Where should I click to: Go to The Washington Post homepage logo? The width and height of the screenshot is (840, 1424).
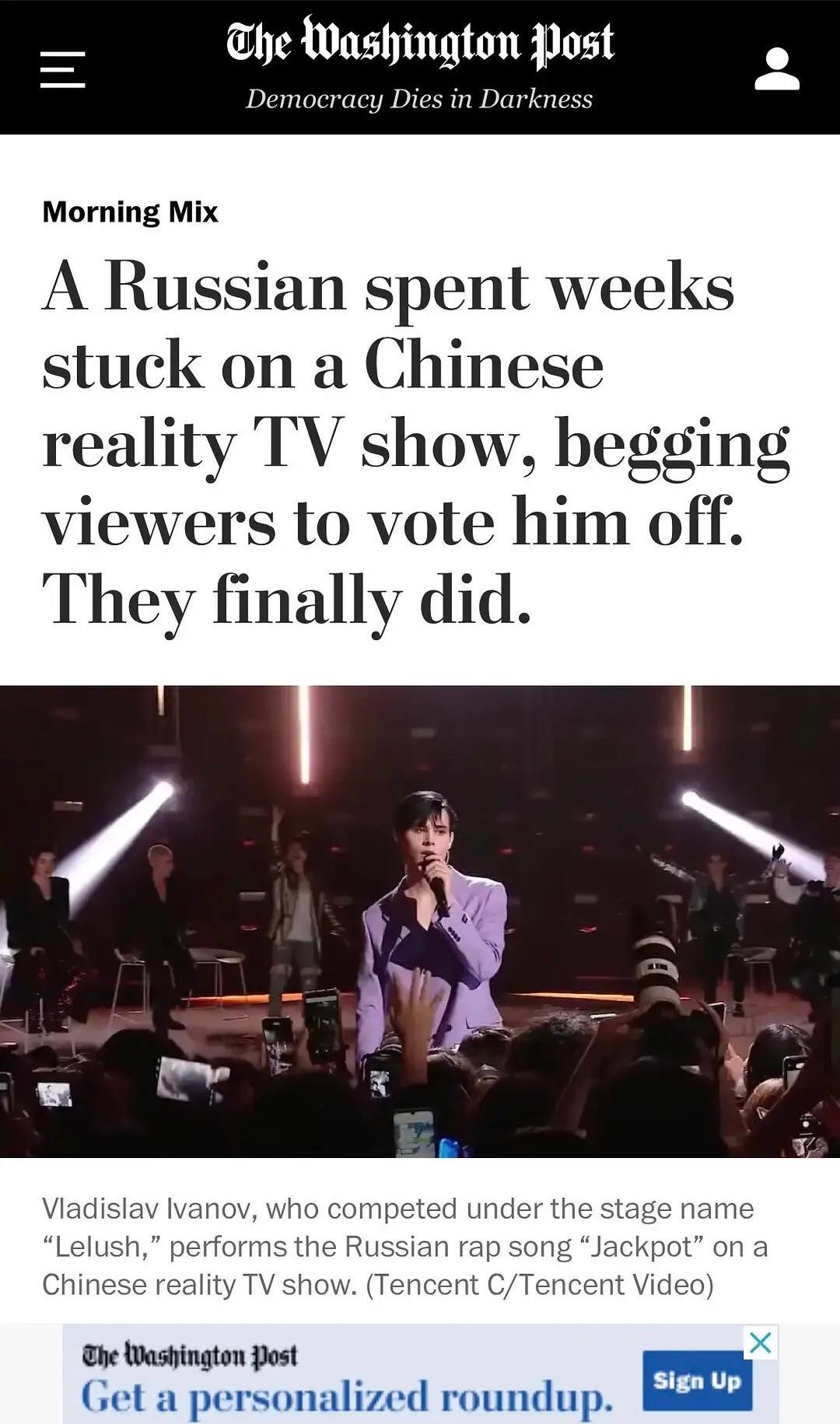[x=420, y=43]
